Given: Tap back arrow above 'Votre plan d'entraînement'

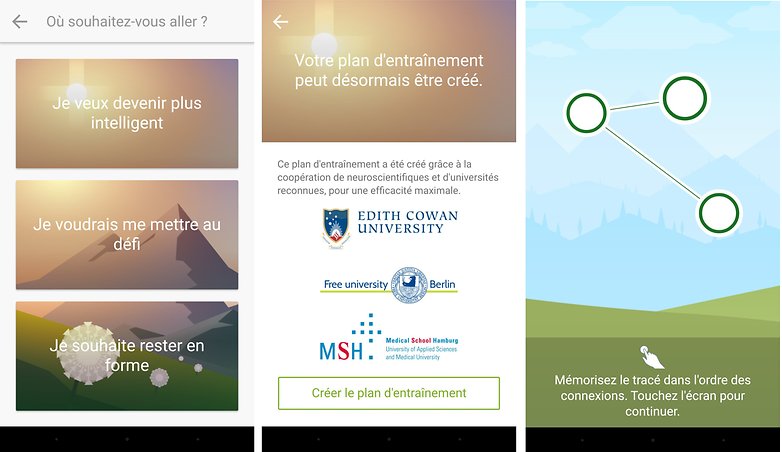Looking at the screenshot, I should [280, 22].
